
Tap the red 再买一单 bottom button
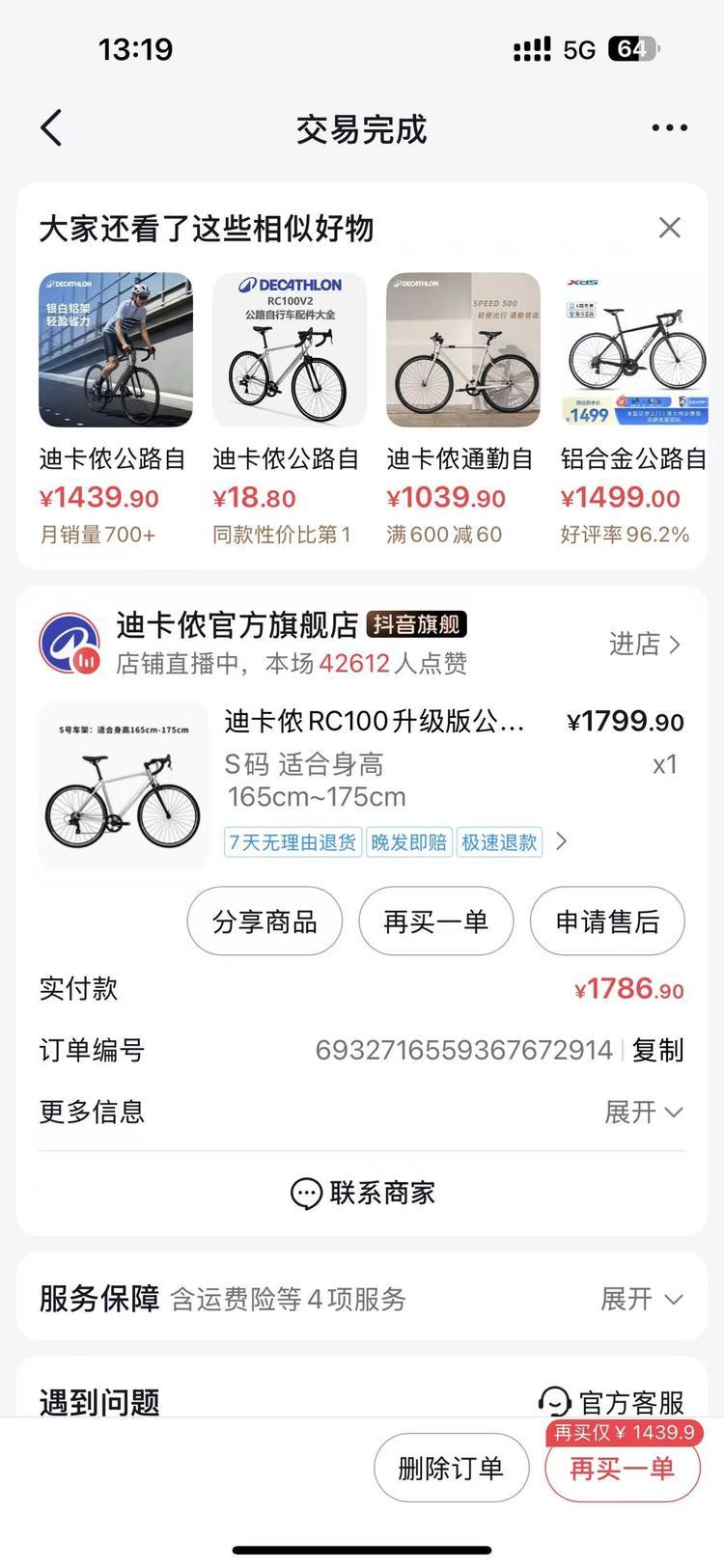(622, 1469)
